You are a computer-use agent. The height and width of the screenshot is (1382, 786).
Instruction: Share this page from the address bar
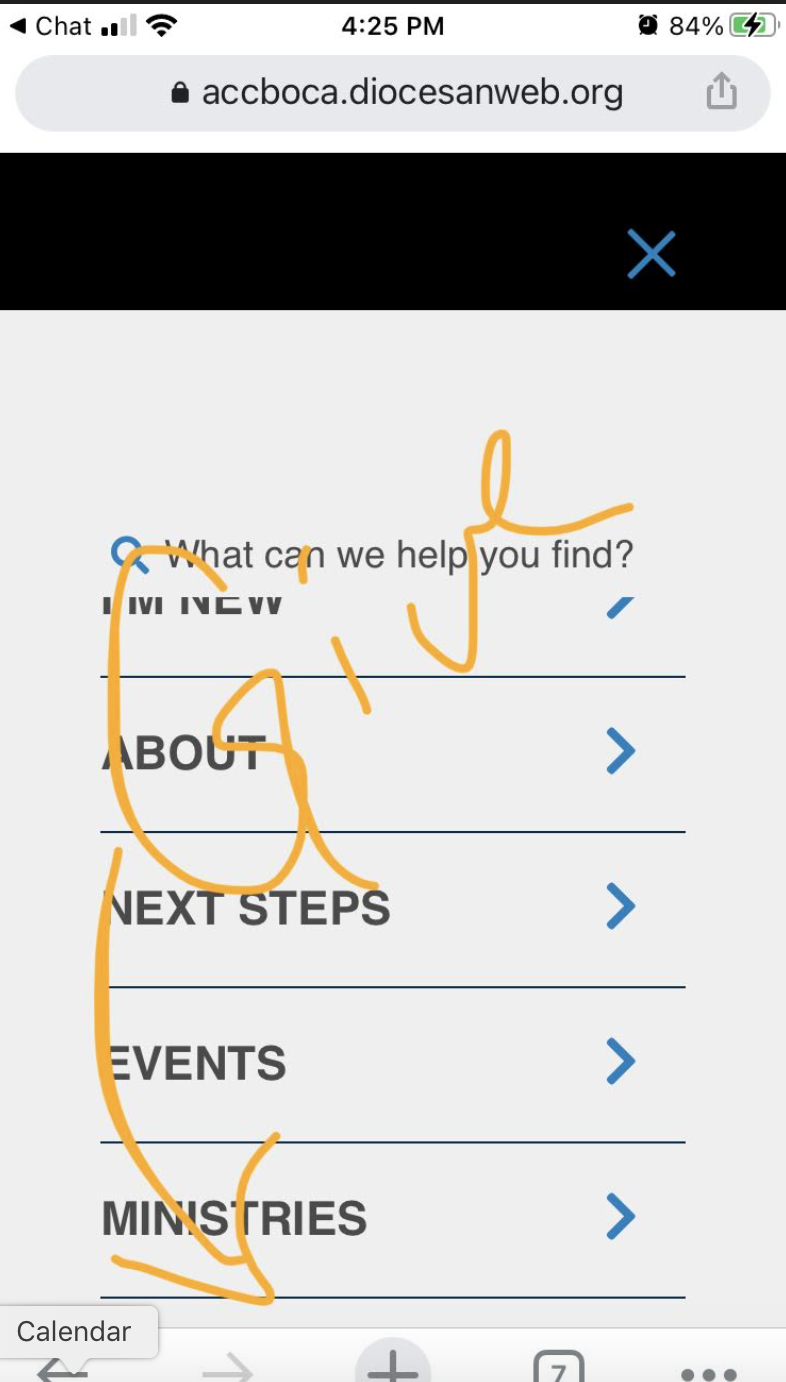721,93
